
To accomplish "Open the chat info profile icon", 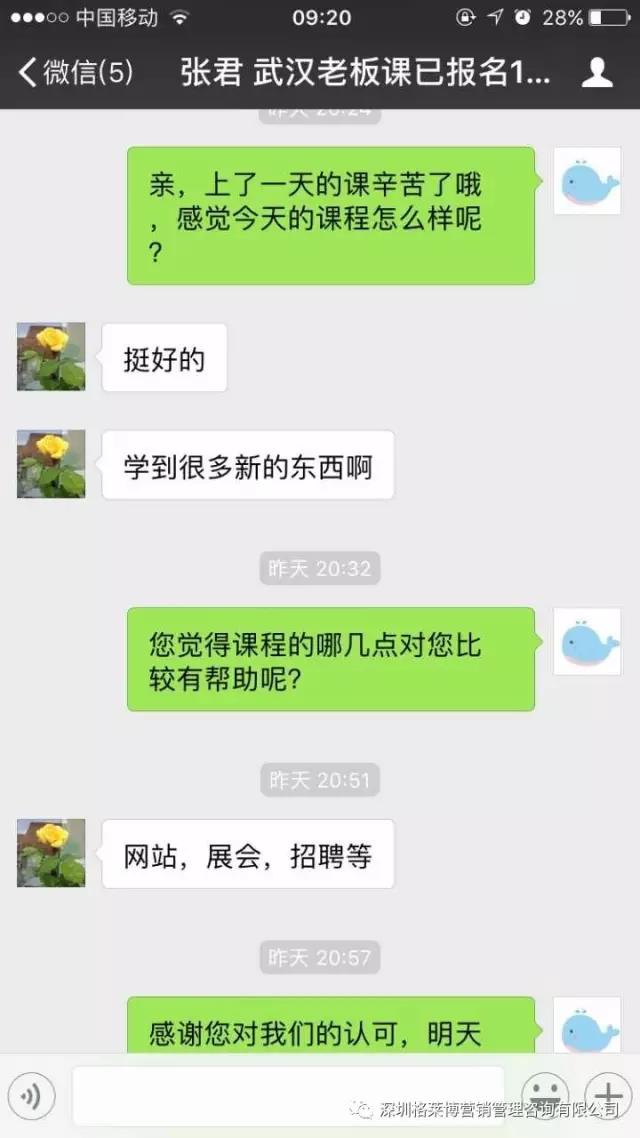I will tap(597, 72).
